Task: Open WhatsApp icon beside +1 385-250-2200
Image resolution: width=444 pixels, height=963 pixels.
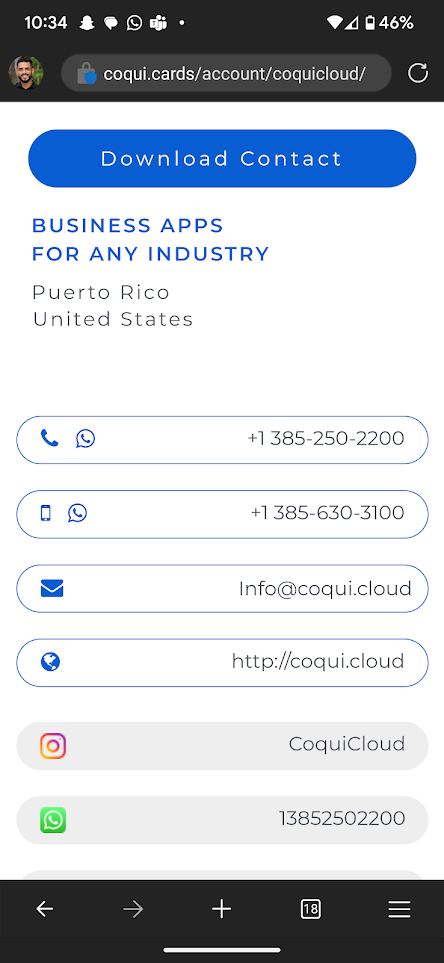Action: coord(85,439)
